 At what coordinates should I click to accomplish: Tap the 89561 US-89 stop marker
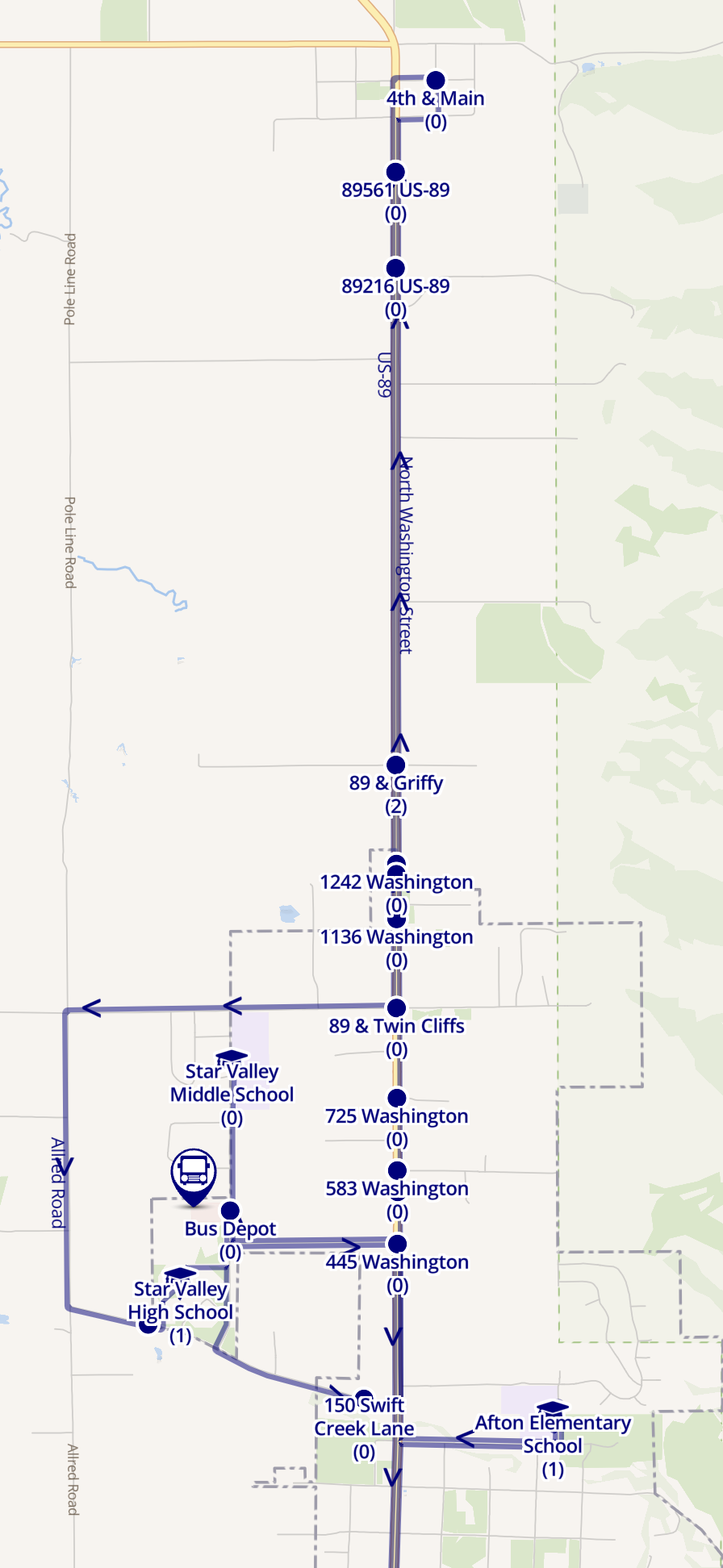tap(395, 172)
